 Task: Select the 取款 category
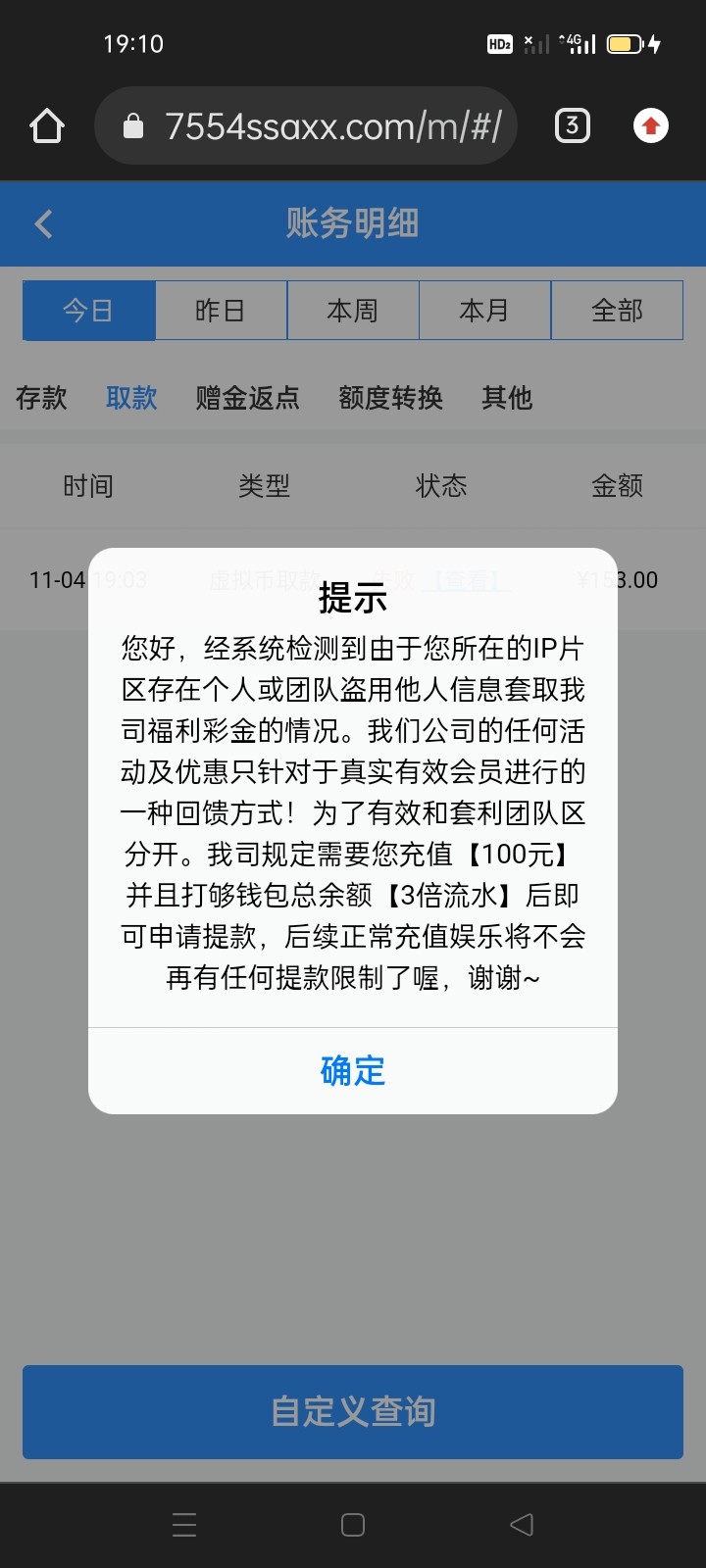coord(131,398)
